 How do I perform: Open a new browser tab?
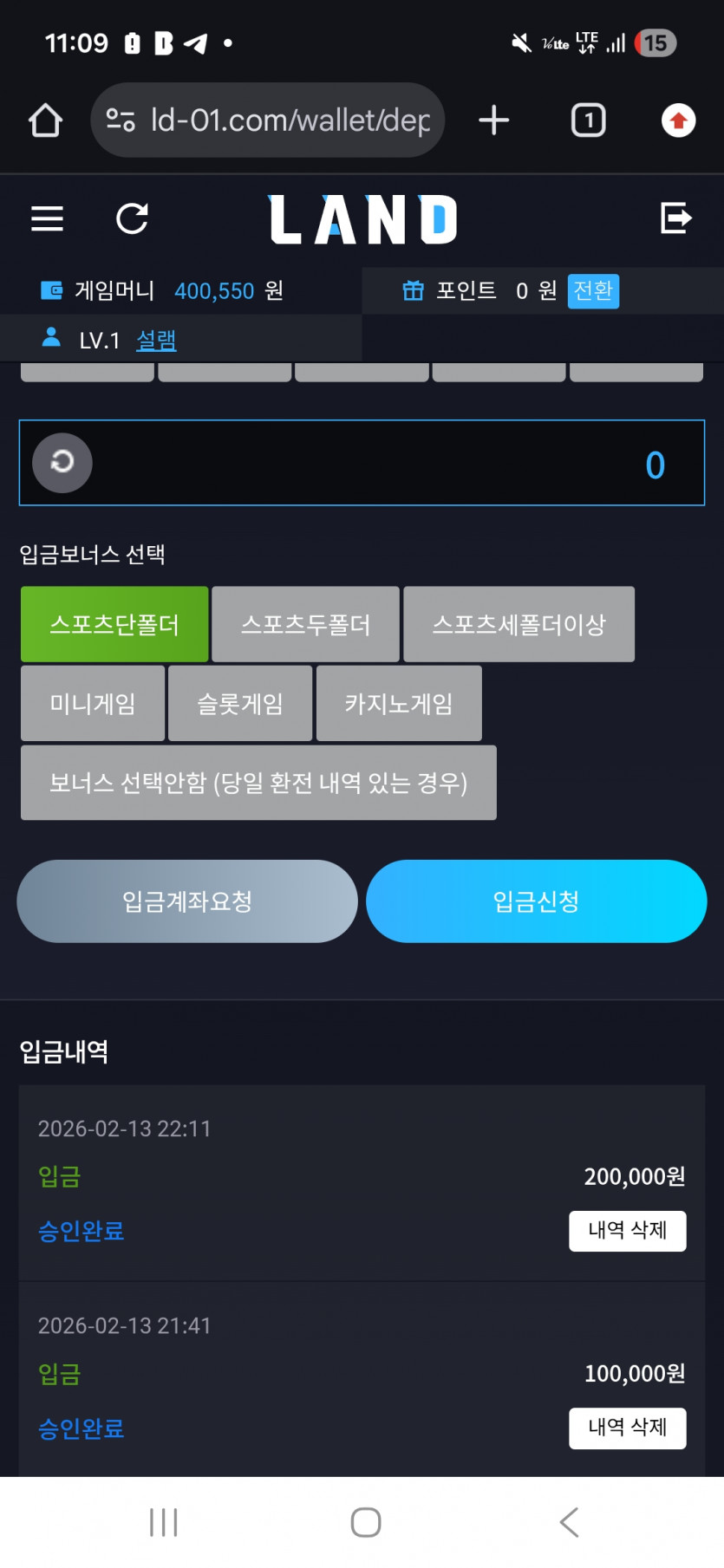[494, 120]
